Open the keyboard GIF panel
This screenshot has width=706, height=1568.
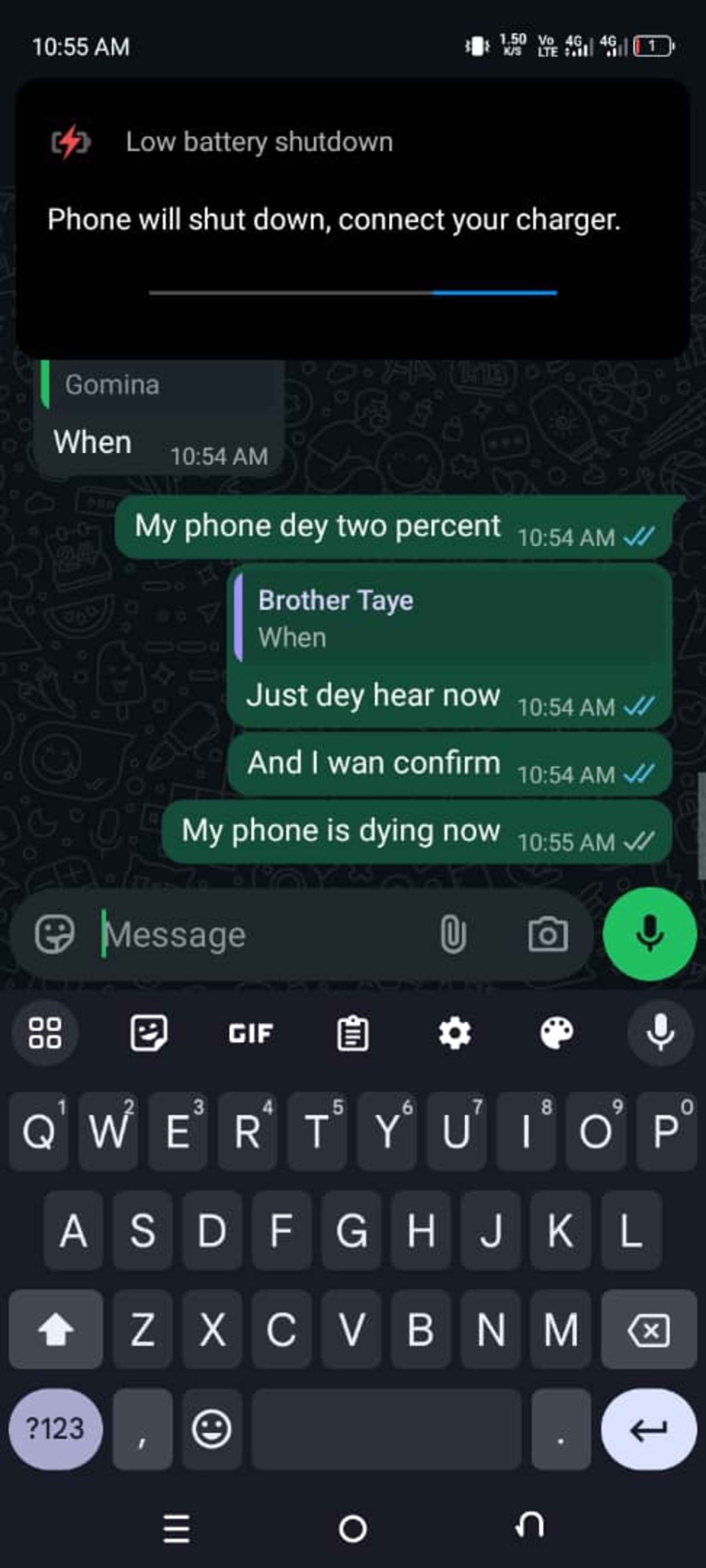[x=250, y=1033]
